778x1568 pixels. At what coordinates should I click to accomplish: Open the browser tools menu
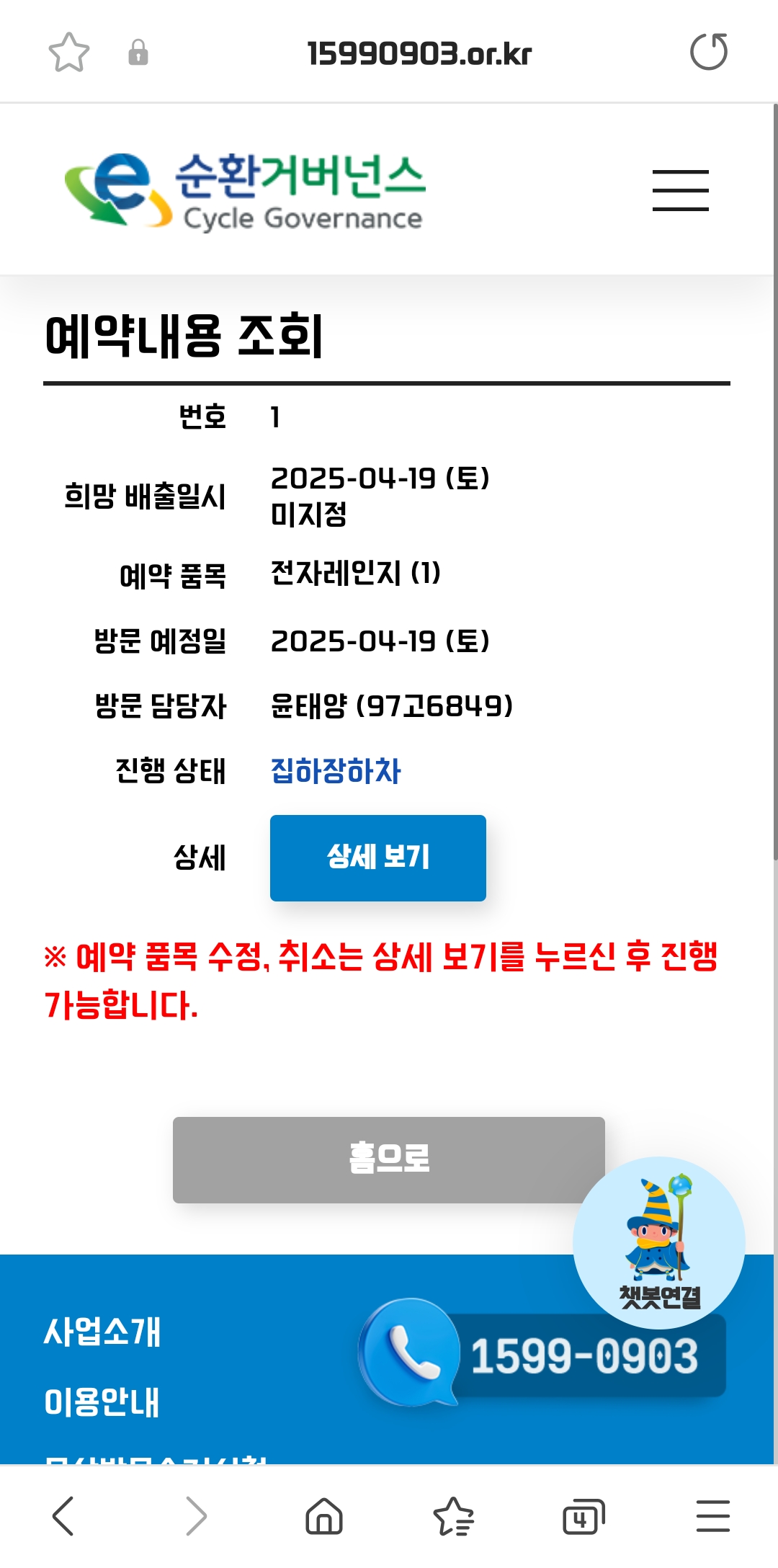[712, 1516]
